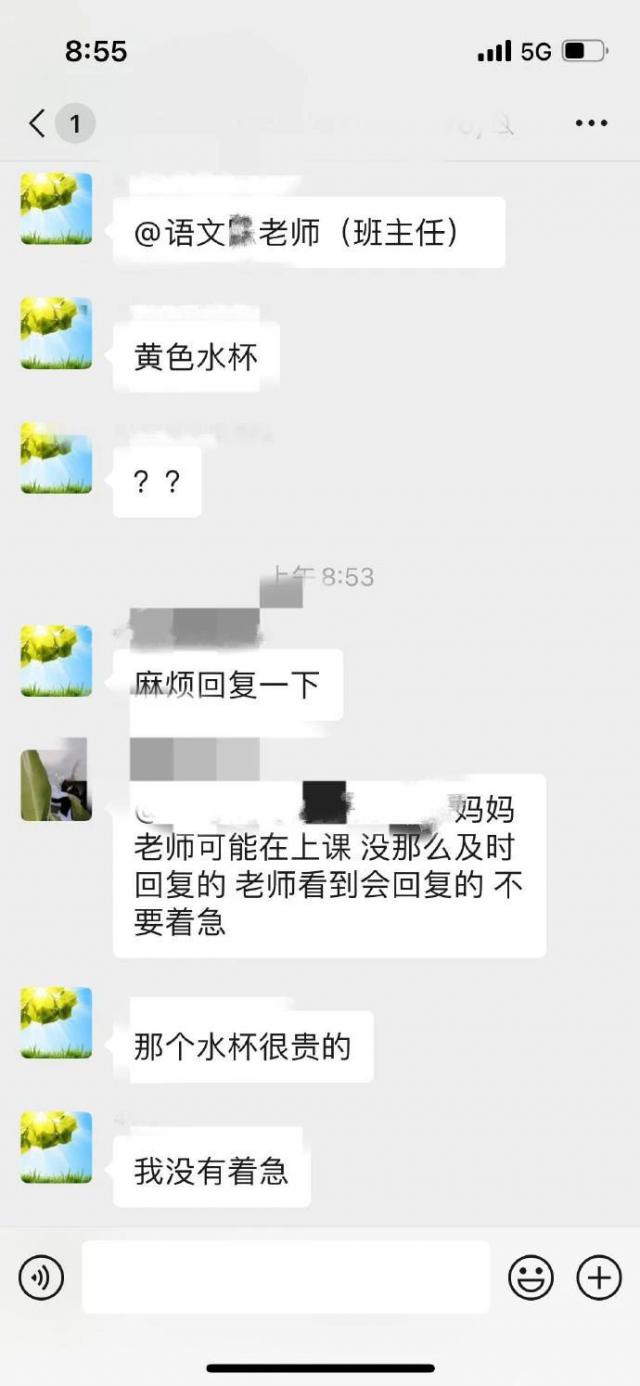Switch to voice message input

click(x=41, y=1277)
